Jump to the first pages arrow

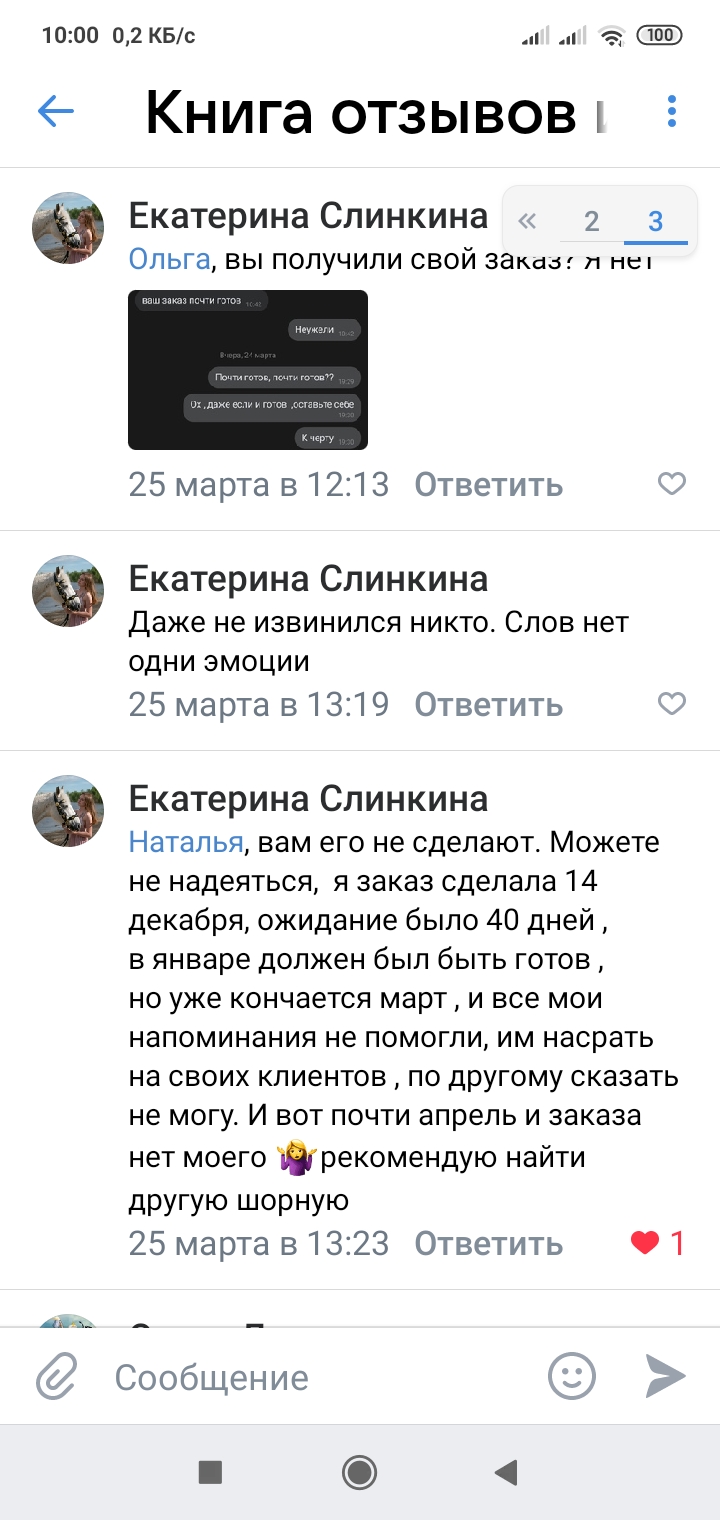click(x=528, y=221)
